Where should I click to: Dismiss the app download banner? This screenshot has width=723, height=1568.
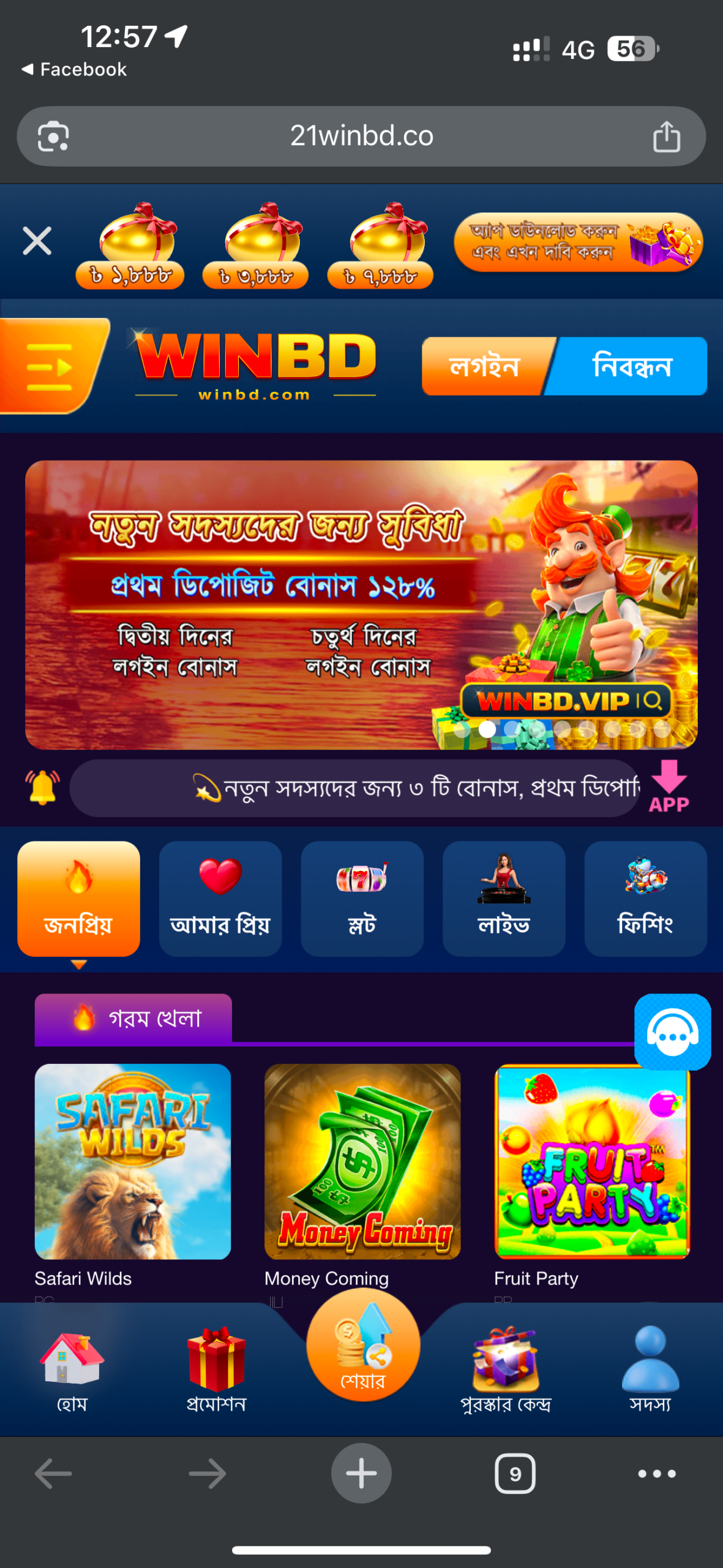tap(37, 241)
